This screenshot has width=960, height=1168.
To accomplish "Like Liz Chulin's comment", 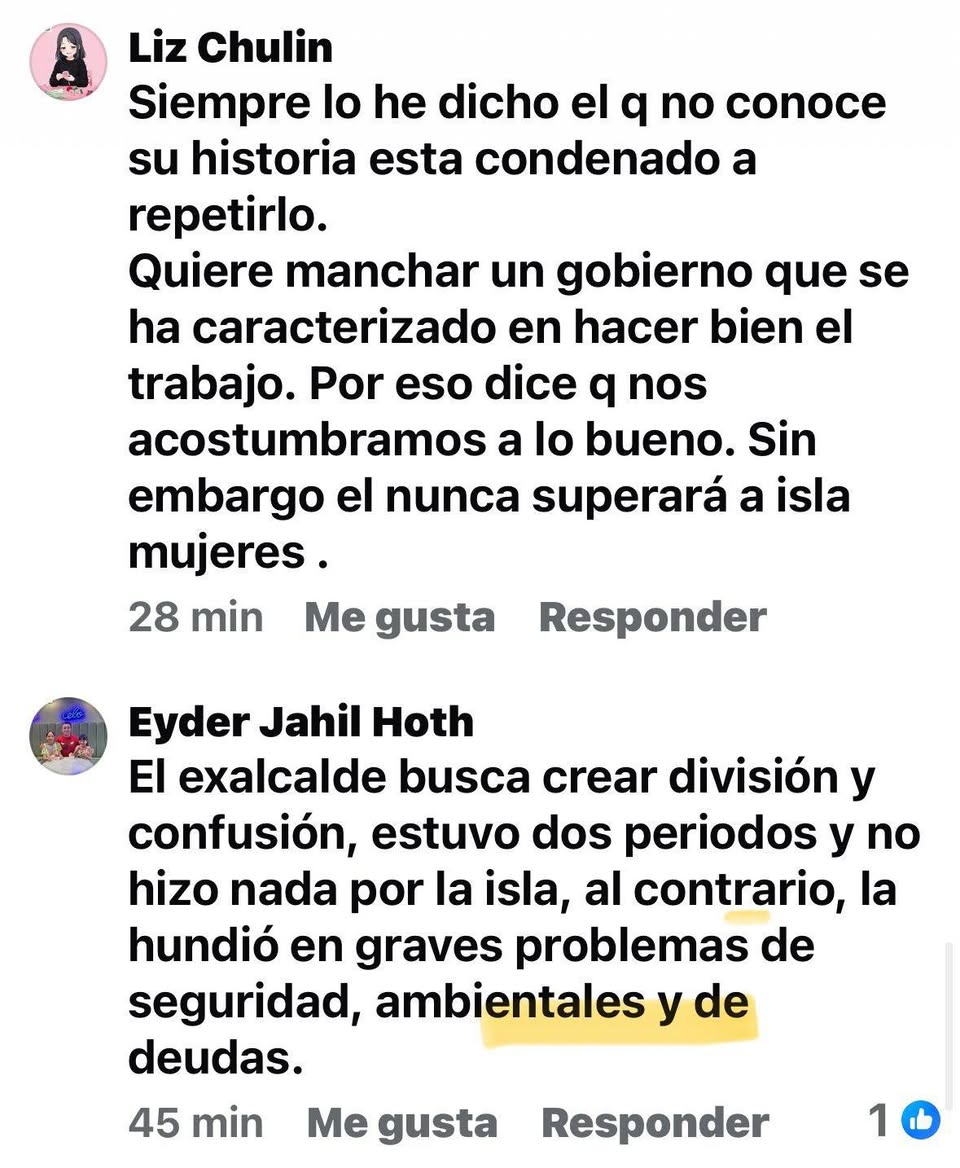I will pos(399,617).
